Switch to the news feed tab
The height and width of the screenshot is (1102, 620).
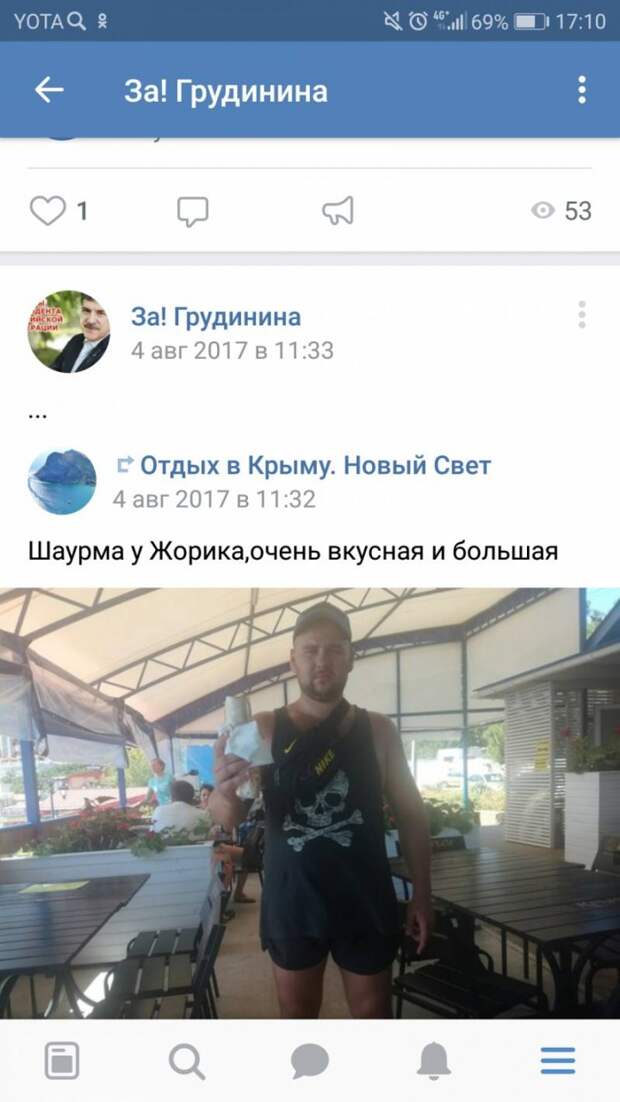pos(62,1061)
